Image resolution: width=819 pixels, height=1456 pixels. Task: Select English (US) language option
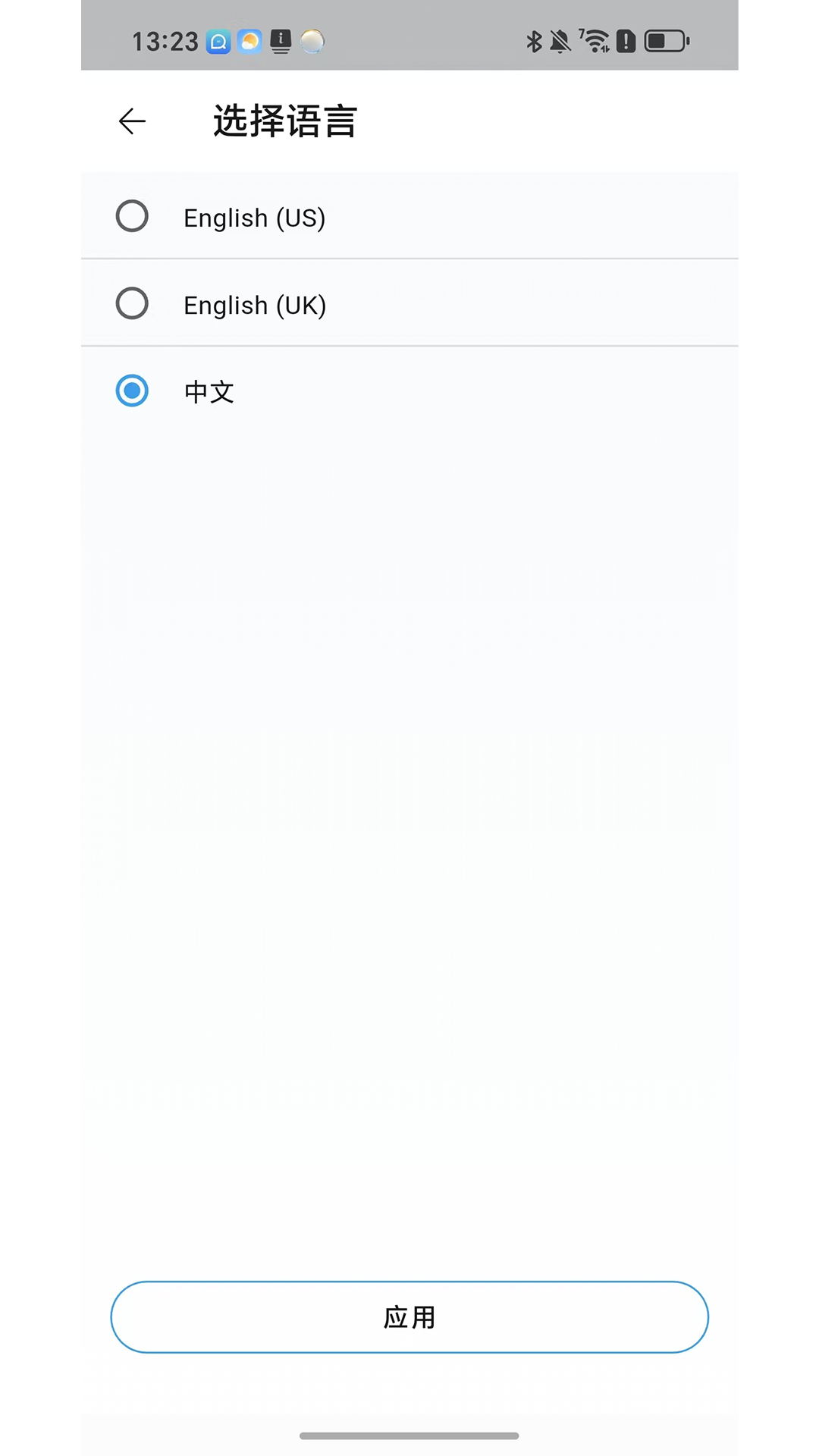(409, 217)
